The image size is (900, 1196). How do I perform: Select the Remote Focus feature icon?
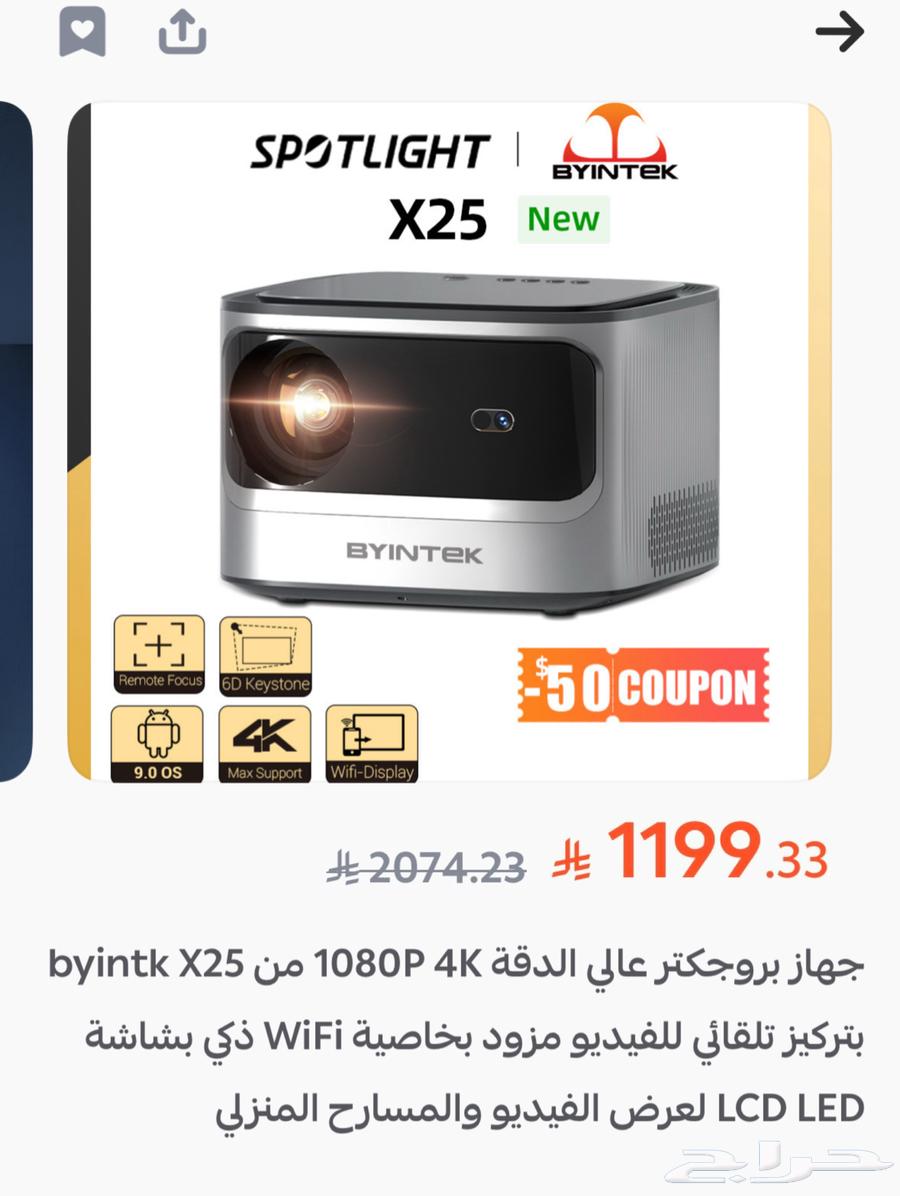(x=157, y=655)
